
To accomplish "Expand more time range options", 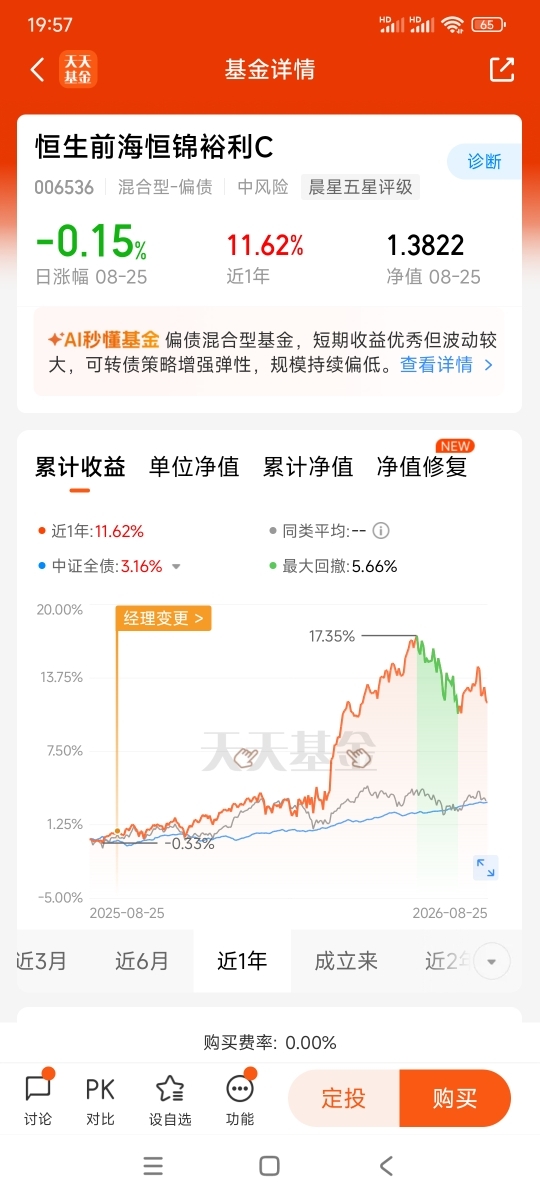I will click(491, 963).
